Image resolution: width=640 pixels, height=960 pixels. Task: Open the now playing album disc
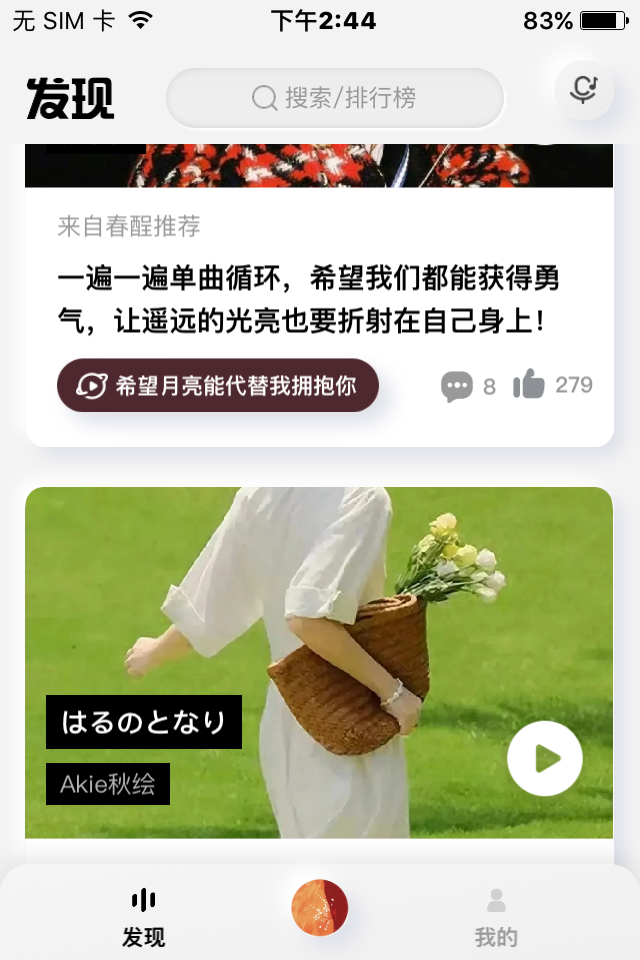point(320,908)
